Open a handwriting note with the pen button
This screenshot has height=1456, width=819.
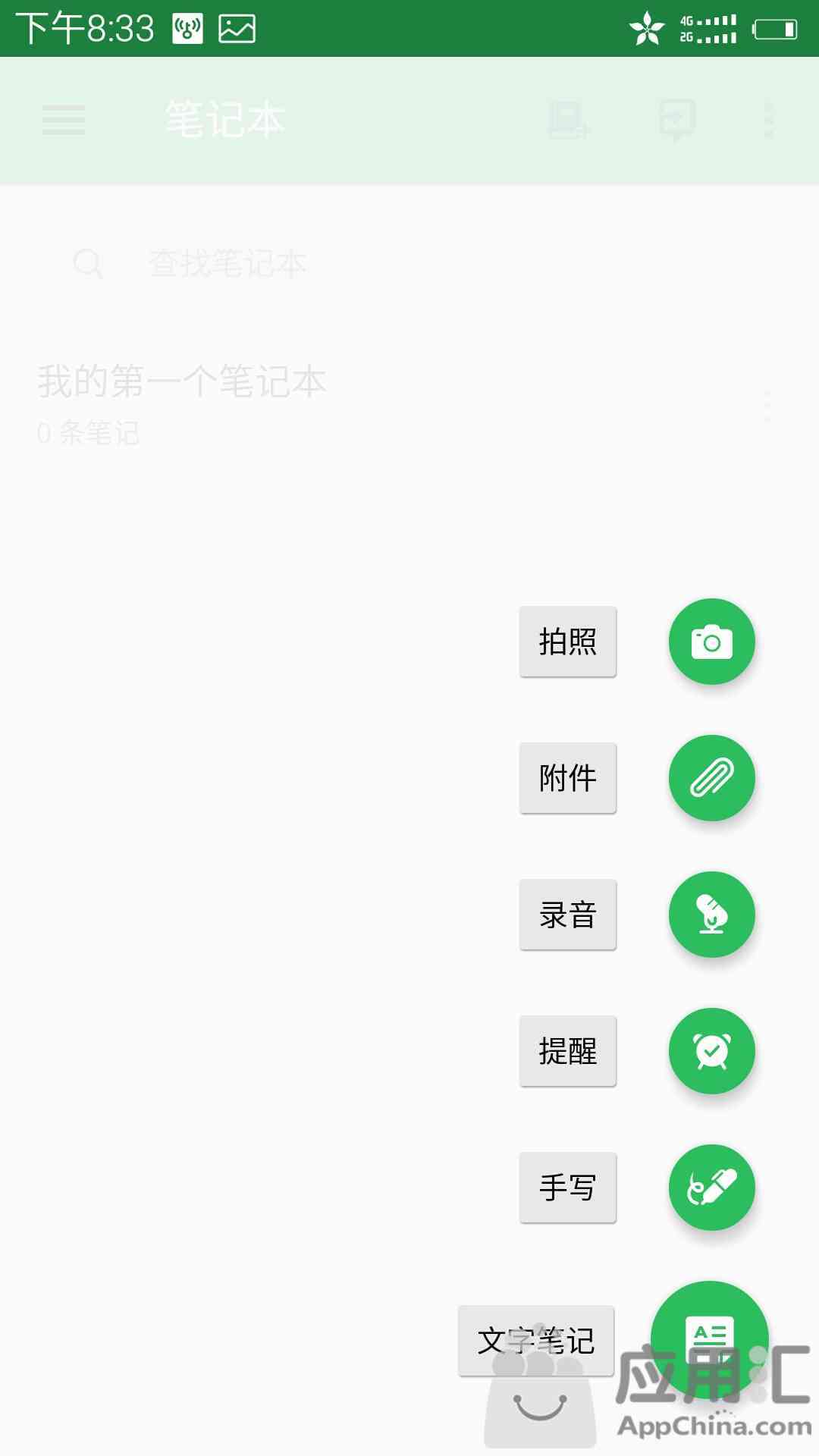[x=711, y=1188]
